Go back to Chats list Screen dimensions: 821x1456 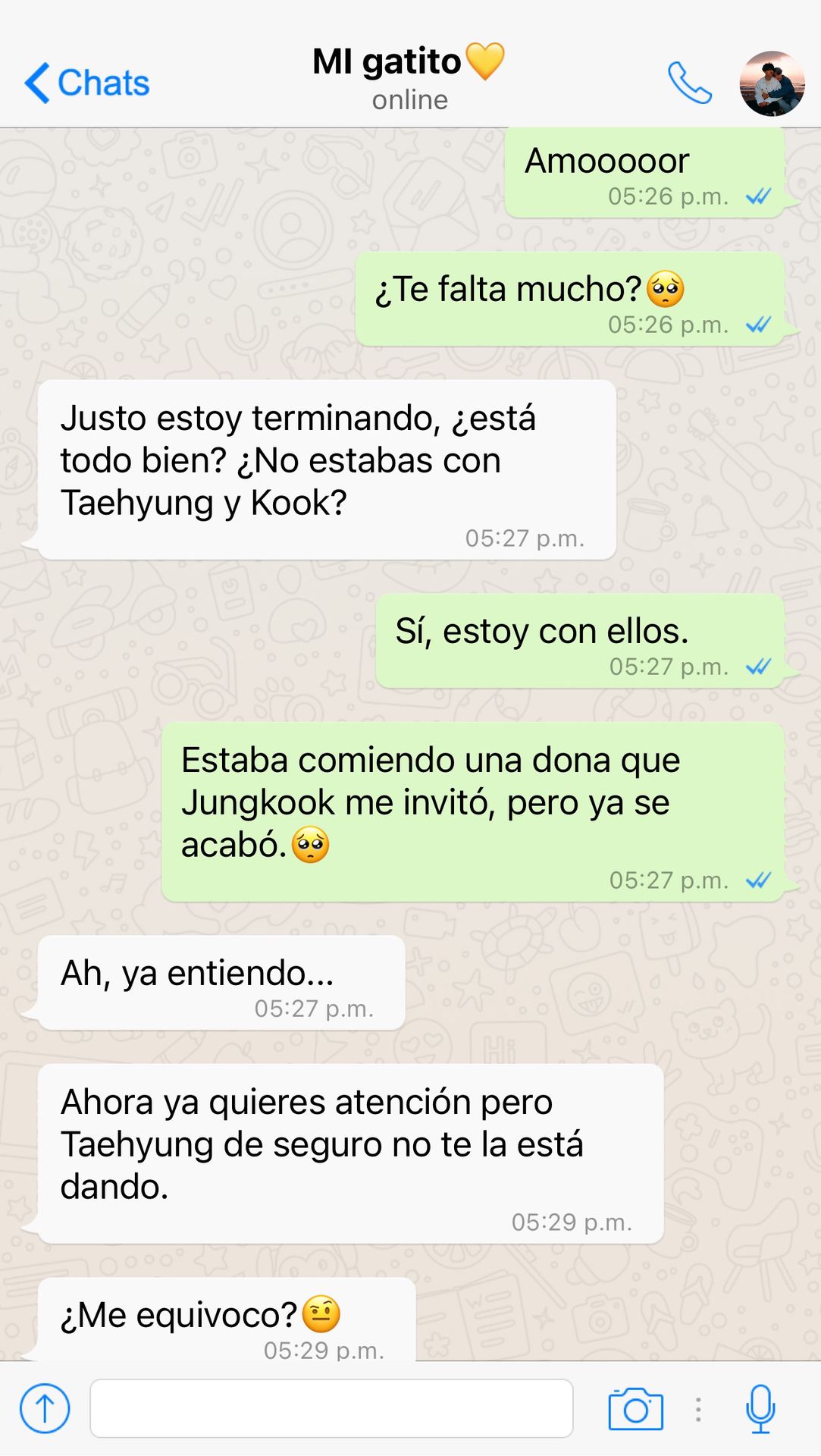(87, 83)
